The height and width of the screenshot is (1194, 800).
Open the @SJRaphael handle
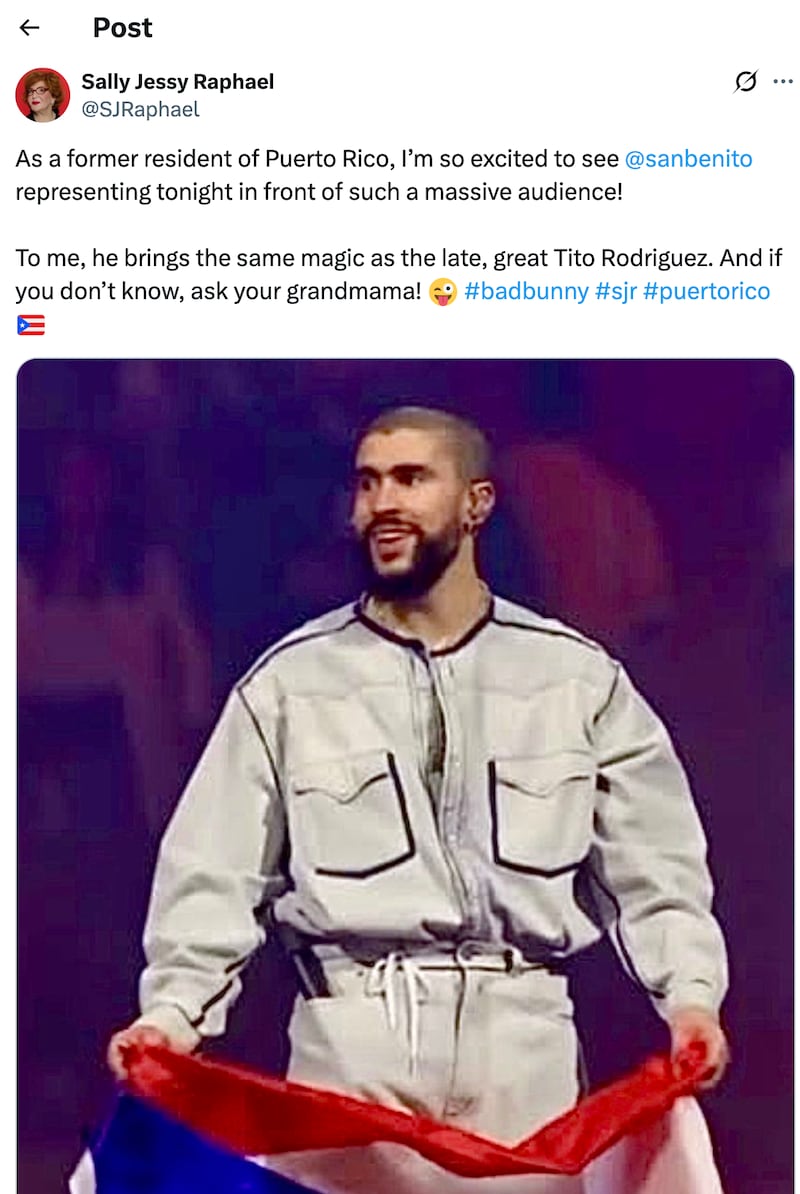coord(140,109)
